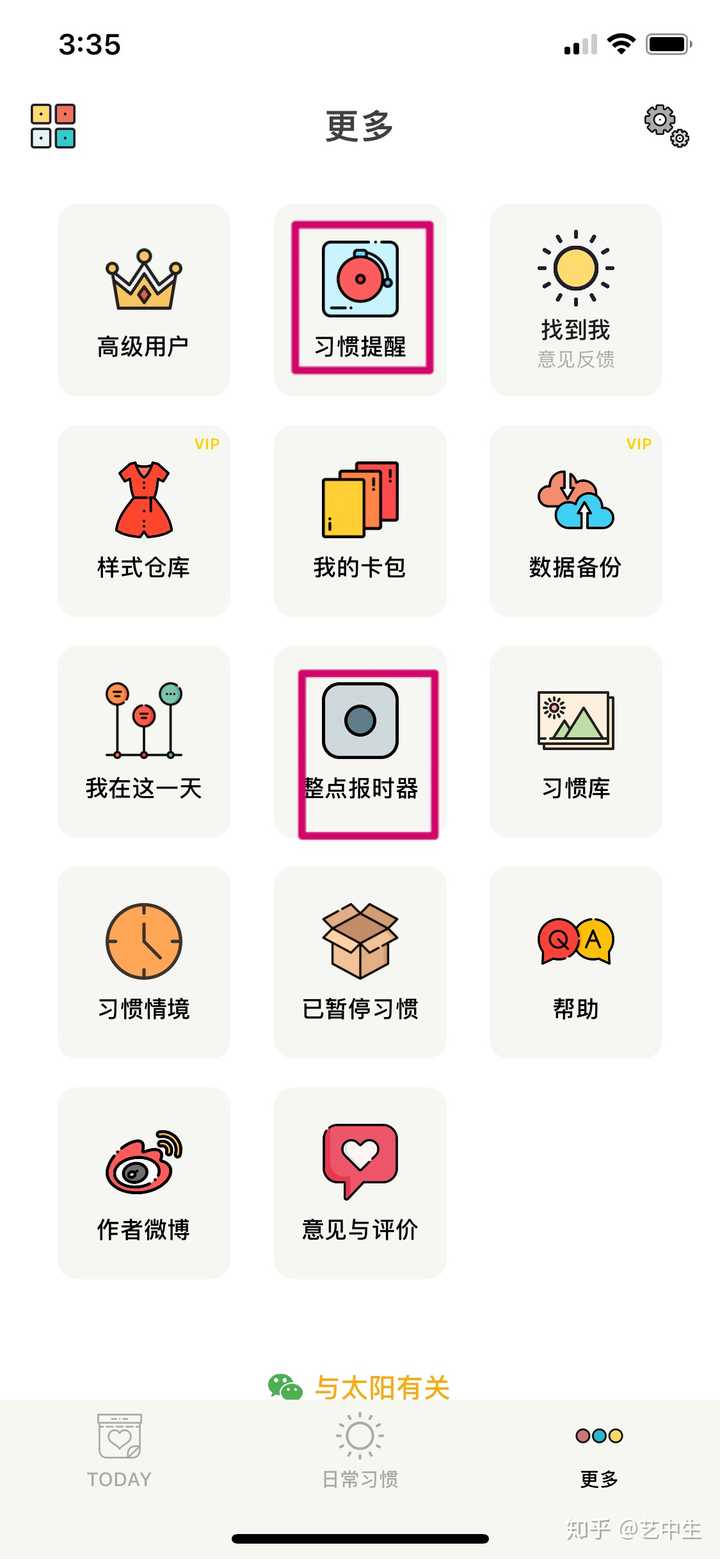Switch to the TODAY tab

click(119, 1451)
